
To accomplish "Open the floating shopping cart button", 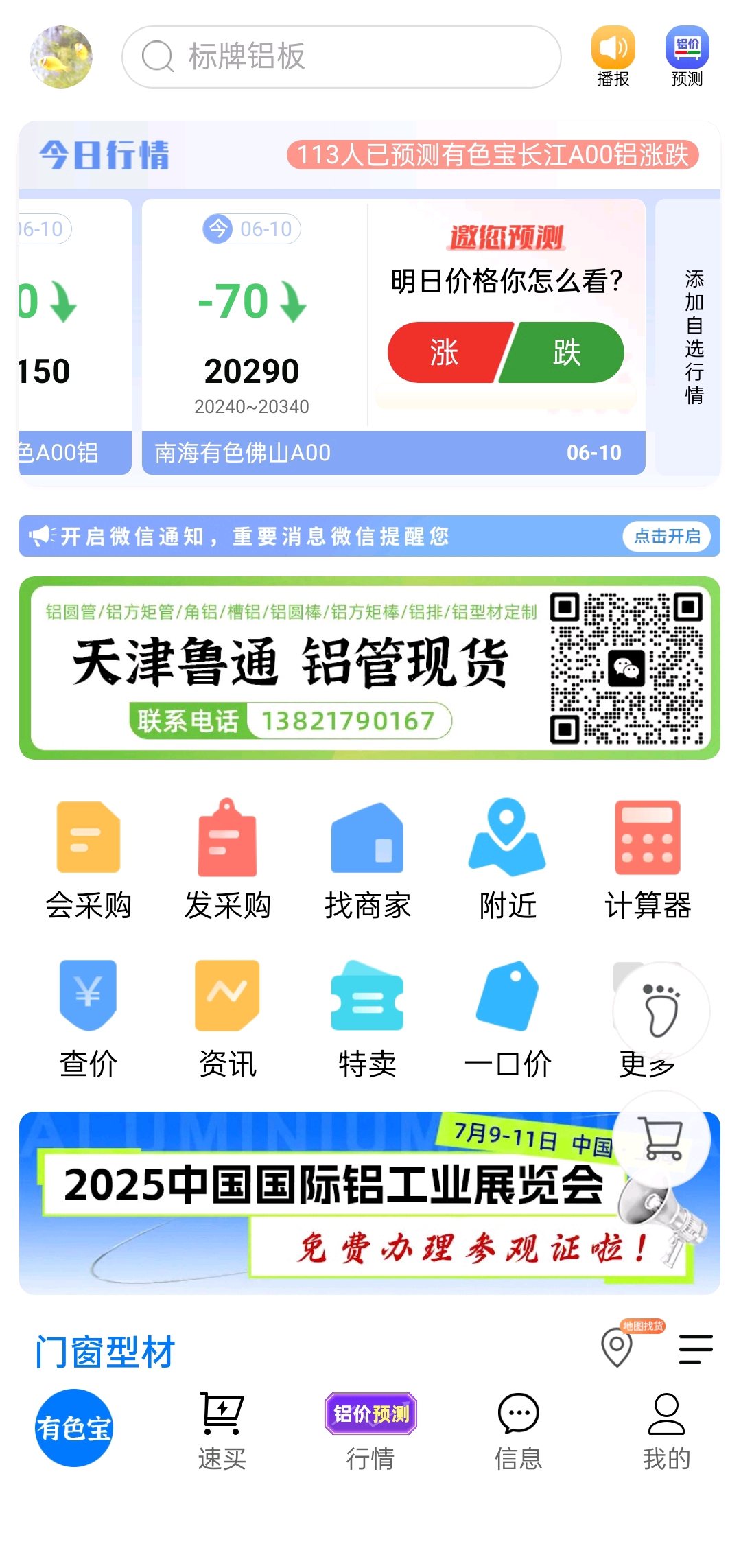I will coord(661,1139).
